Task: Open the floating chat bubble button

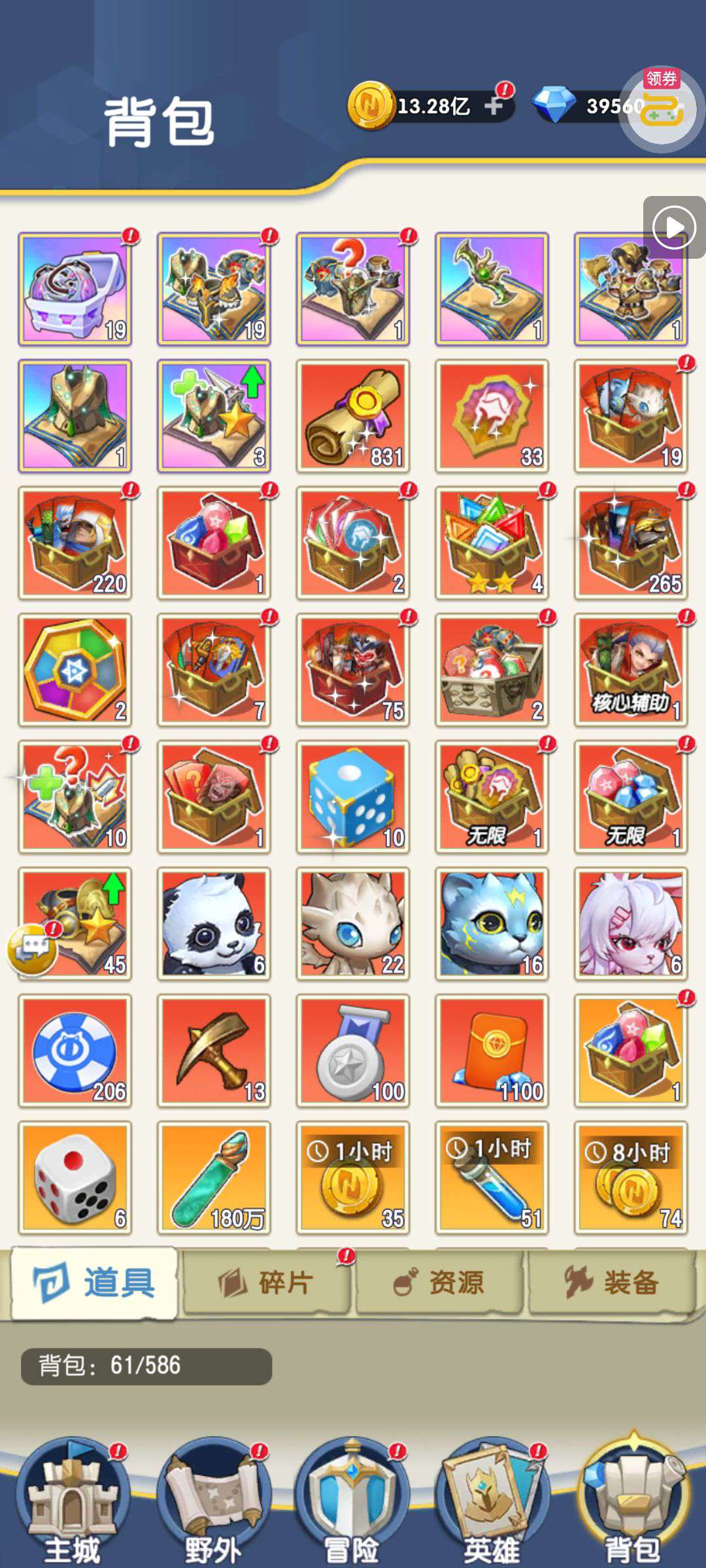Action: pyautogui.click(x=31, y=949)
